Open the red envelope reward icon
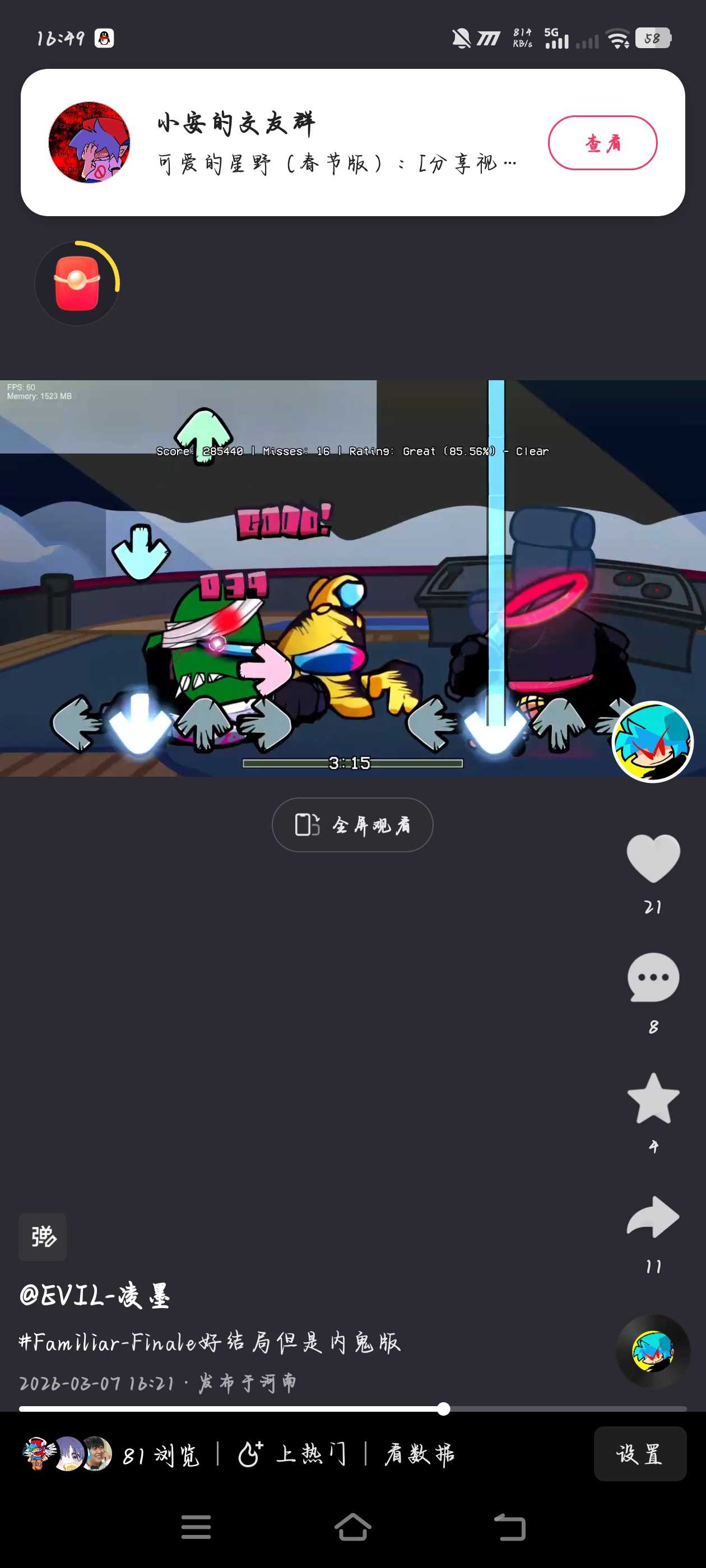 point(77,283)
